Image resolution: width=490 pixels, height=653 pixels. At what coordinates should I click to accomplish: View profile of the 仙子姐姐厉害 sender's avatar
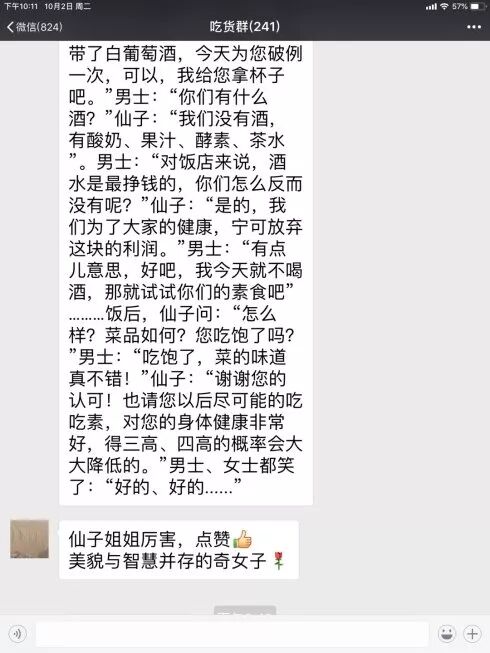[x=30, y=538]
